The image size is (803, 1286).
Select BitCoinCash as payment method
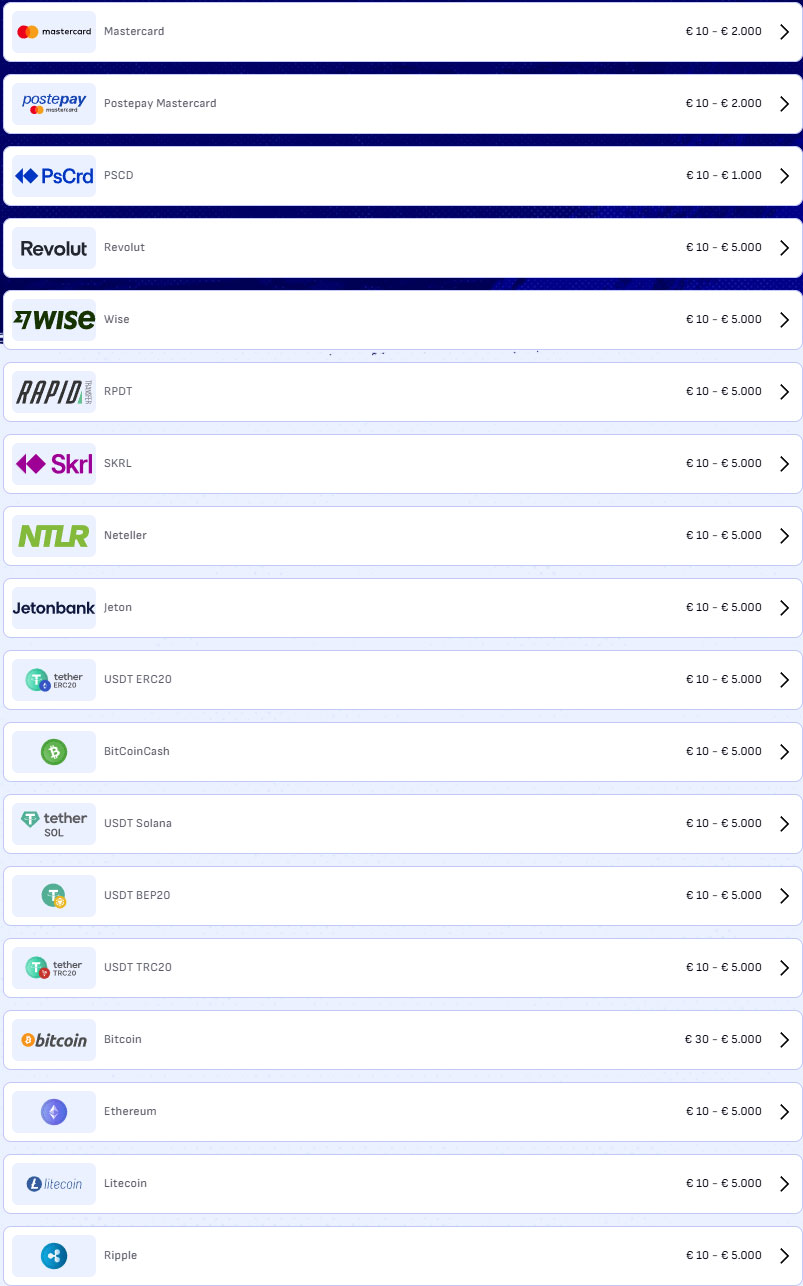[402, 752]
